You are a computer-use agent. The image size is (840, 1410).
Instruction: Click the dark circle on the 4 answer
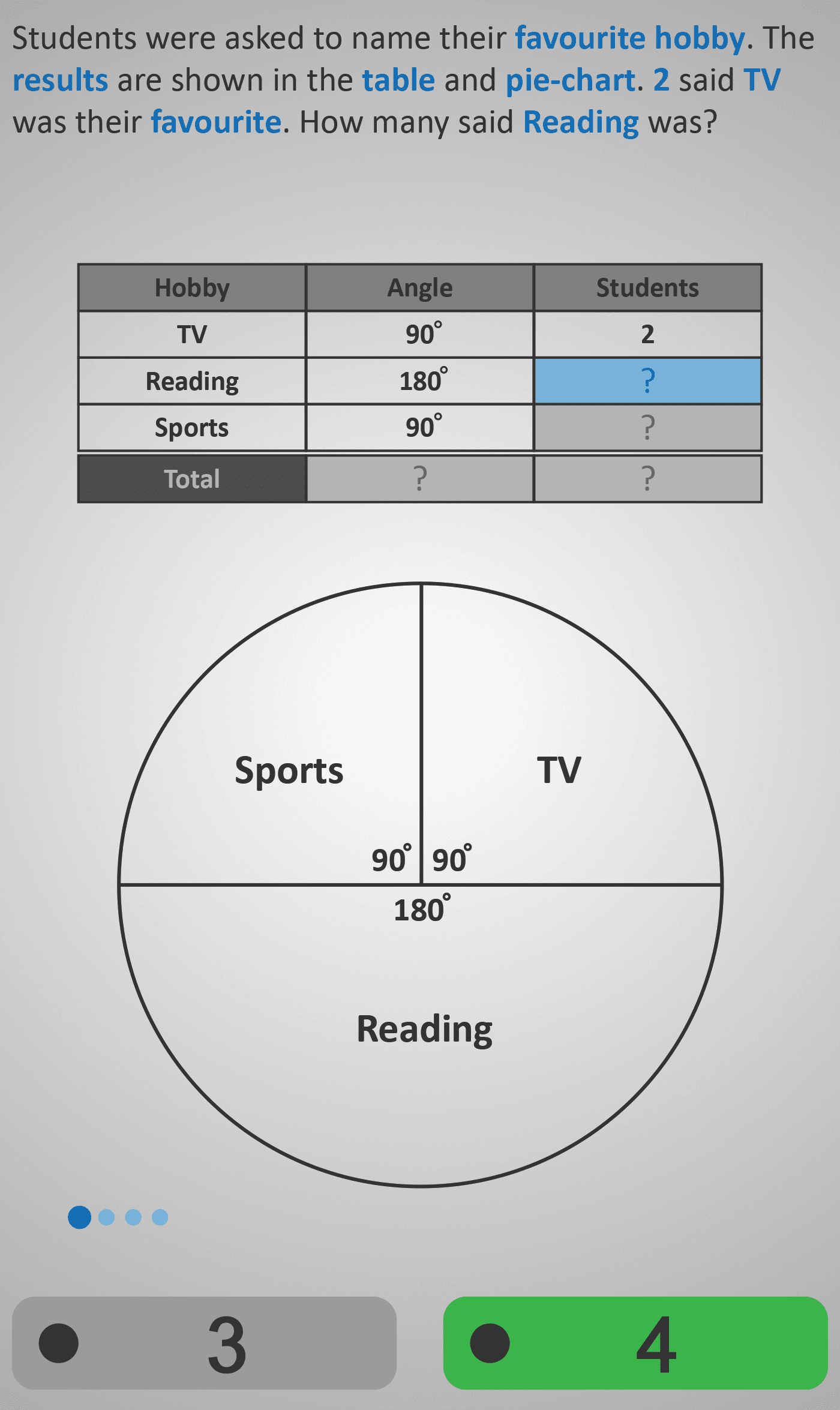pos(490,1344)
